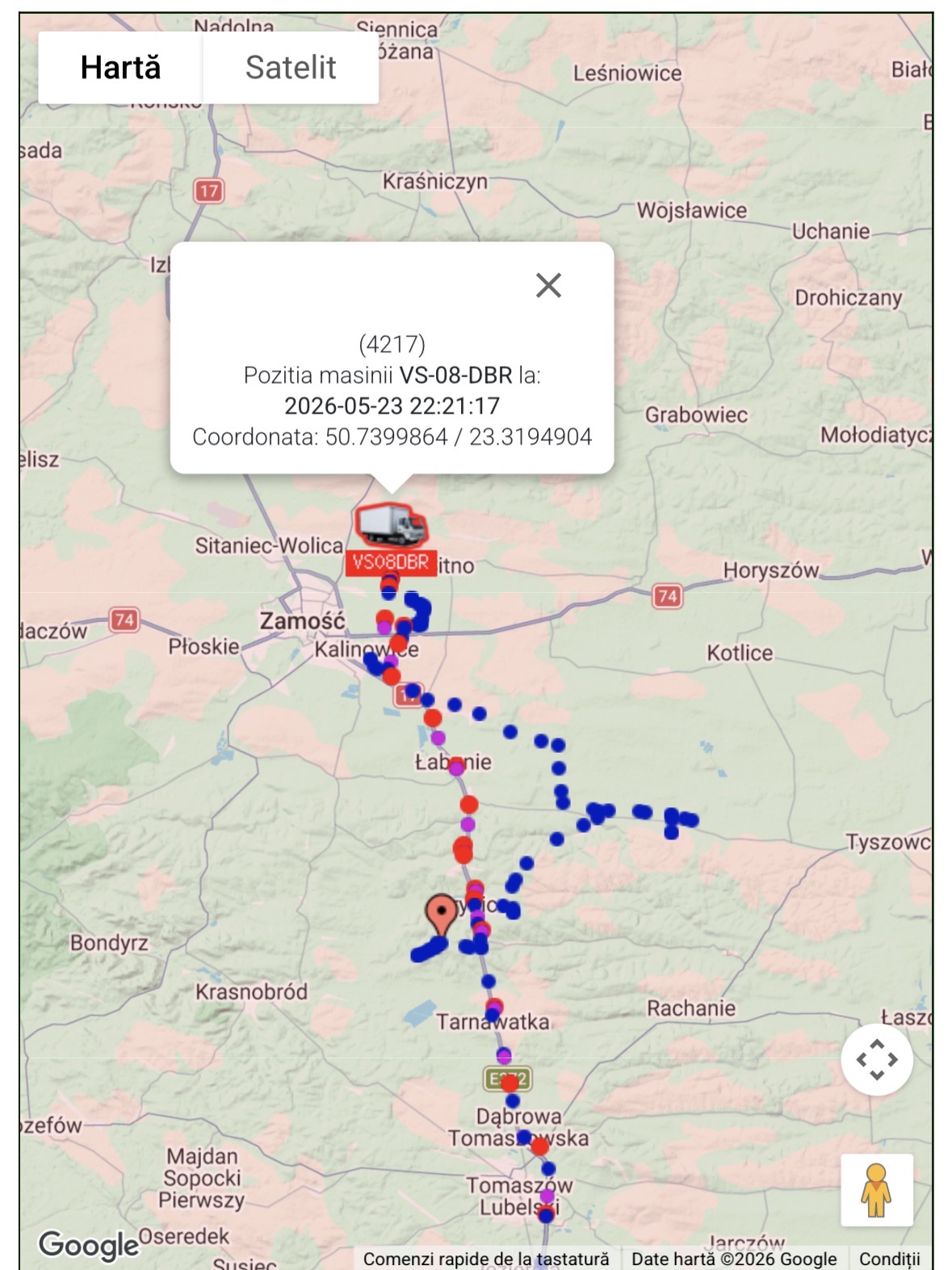The width and height of the screenshot is (952, 1270).
Task: Open Comenzi rapide de la tastatură
Action: 486,1259
